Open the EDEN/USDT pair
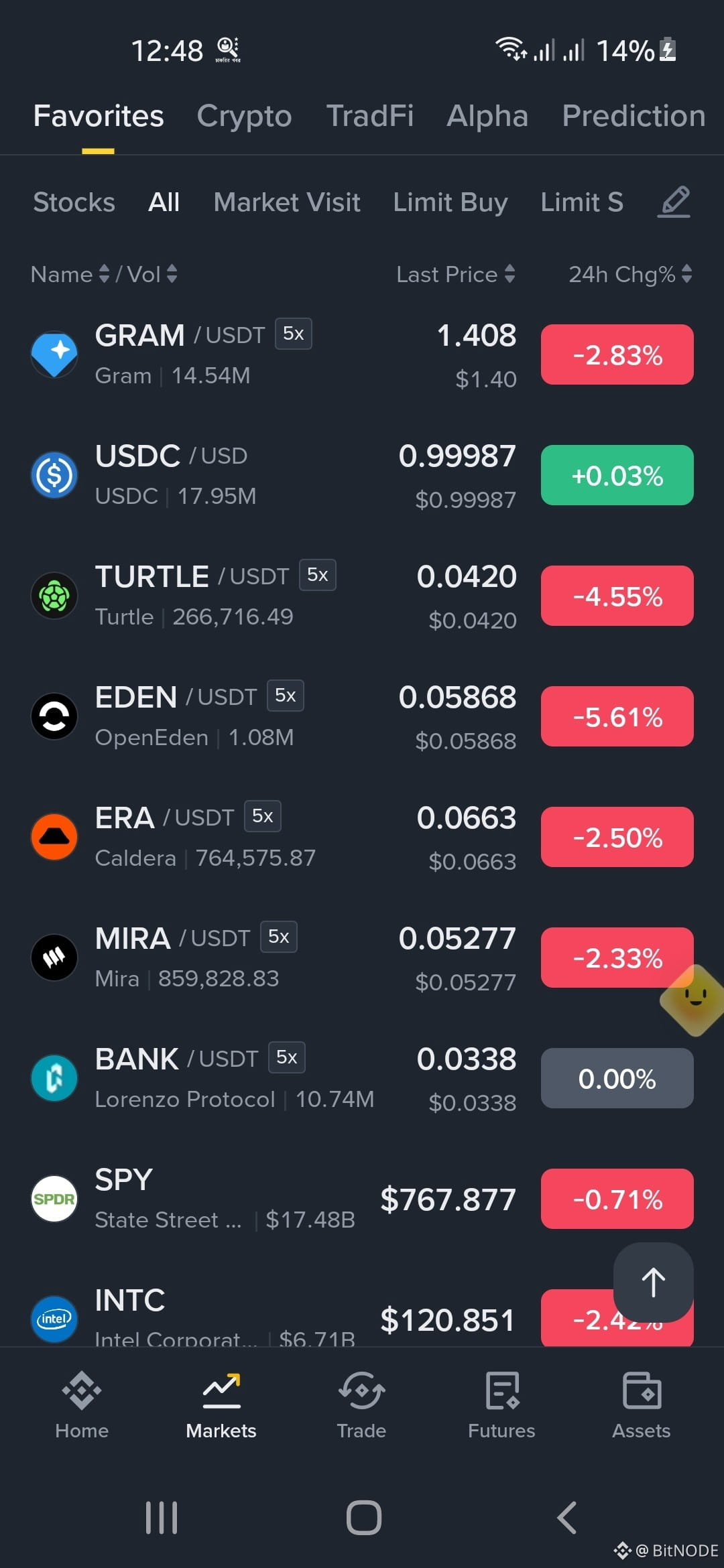This screenshot has height=1568, width=724. (x=362, y=716)
